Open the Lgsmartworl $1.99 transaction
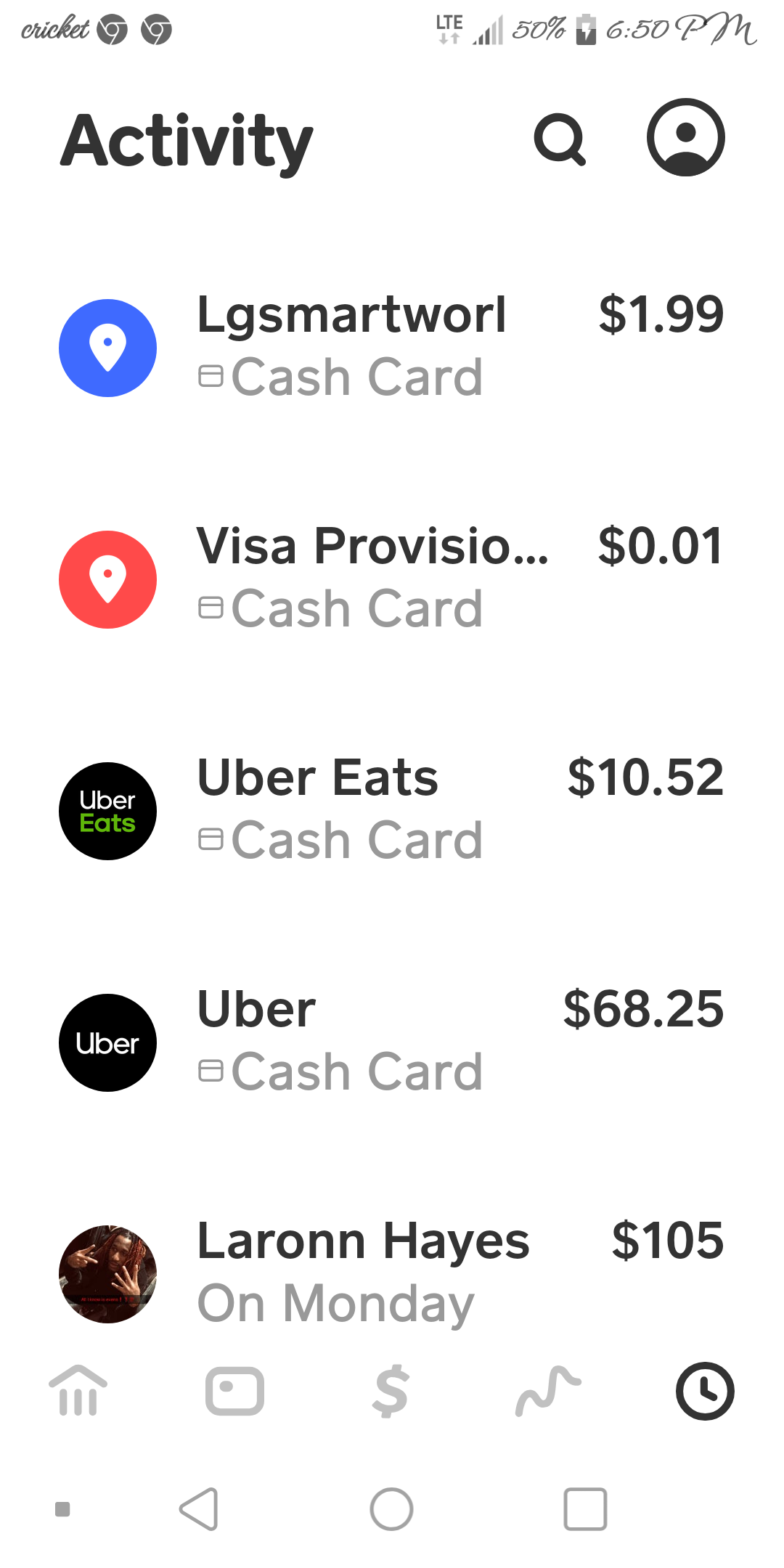This screenshot has height=1568, width=784. tap(392, 347)
